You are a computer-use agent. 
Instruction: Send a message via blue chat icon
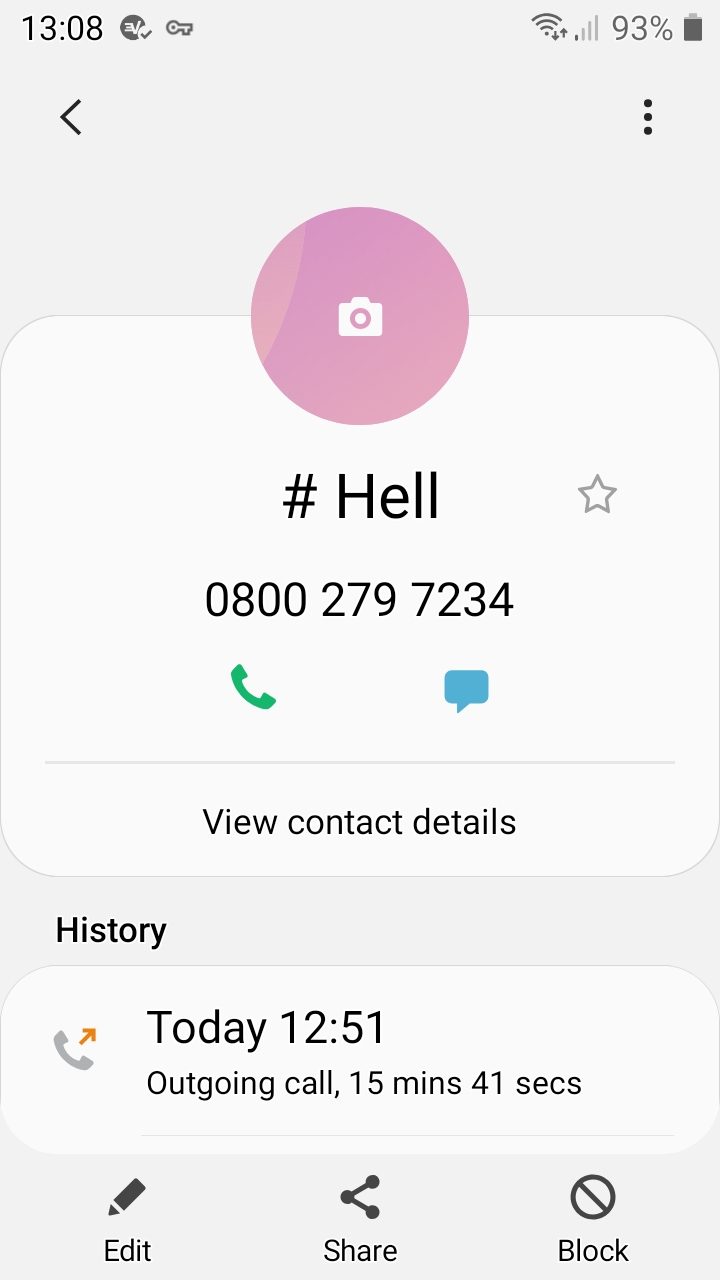pyautogui.click(x=466, y=690)
